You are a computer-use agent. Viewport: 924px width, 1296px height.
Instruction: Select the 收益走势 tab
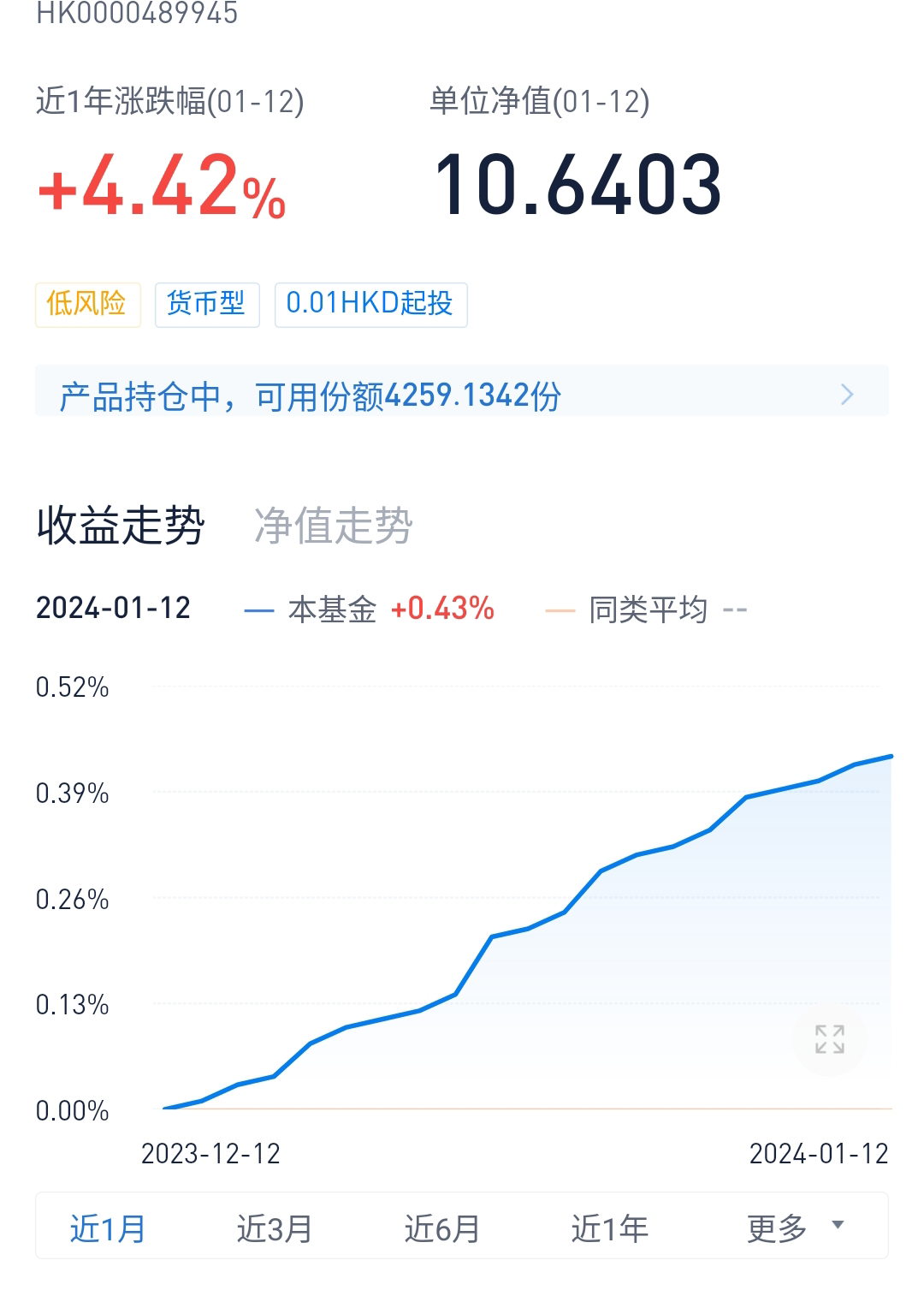(x=121, y=525)
